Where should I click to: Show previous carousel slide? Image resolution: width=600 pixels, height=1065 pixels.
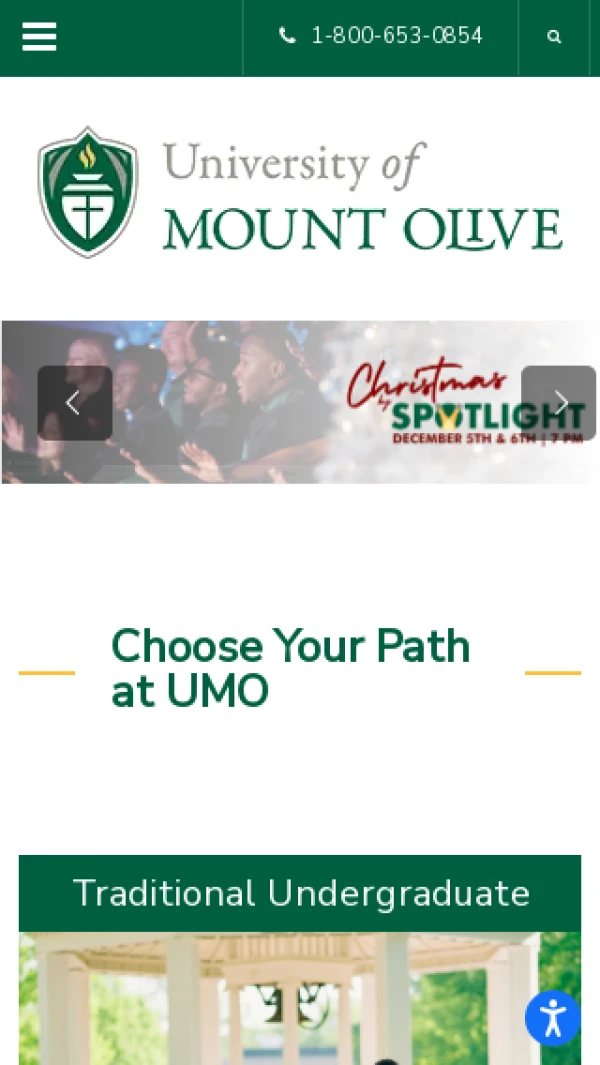[x=74, y=403]
